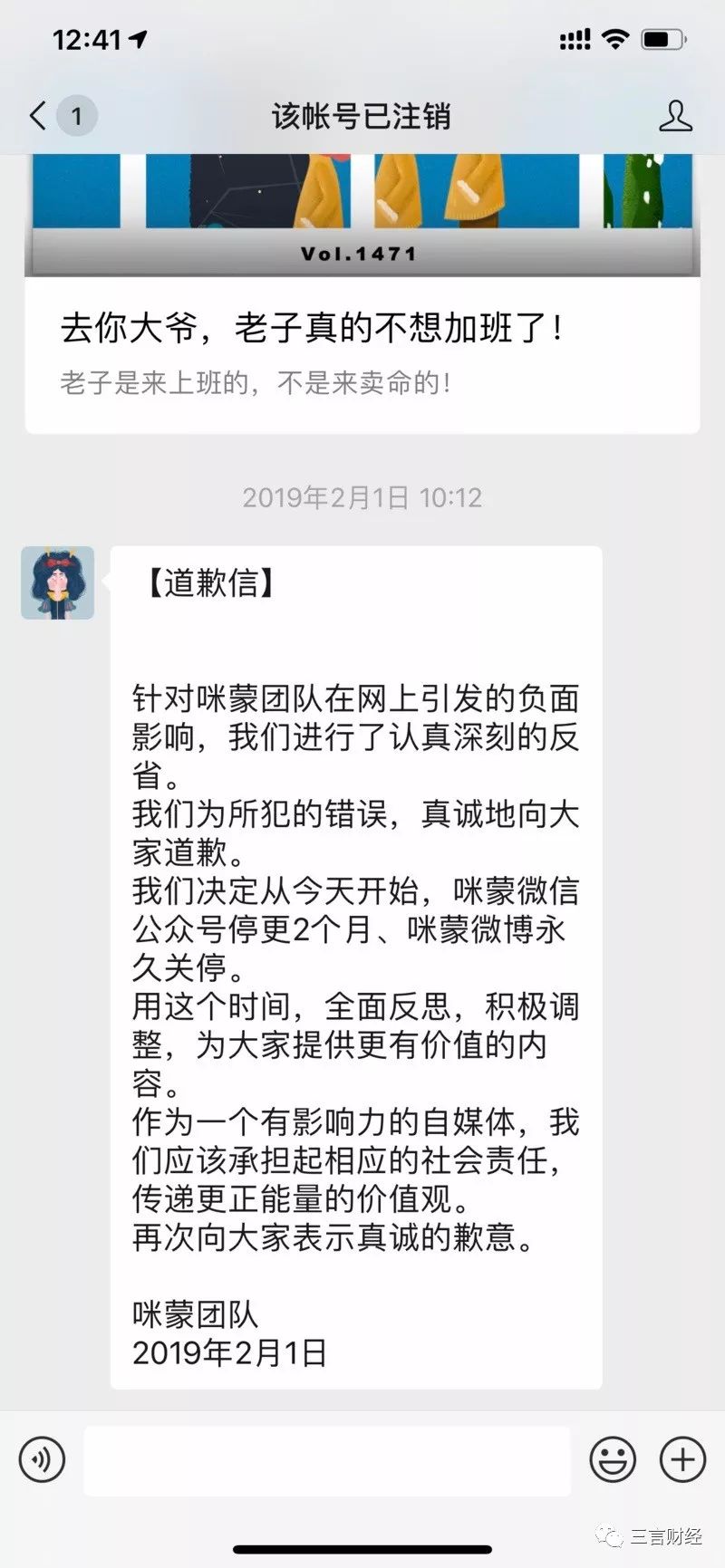Go back to the chat list
The width and height of the screenshot is (725, 1568).
(x=38, y=116)
